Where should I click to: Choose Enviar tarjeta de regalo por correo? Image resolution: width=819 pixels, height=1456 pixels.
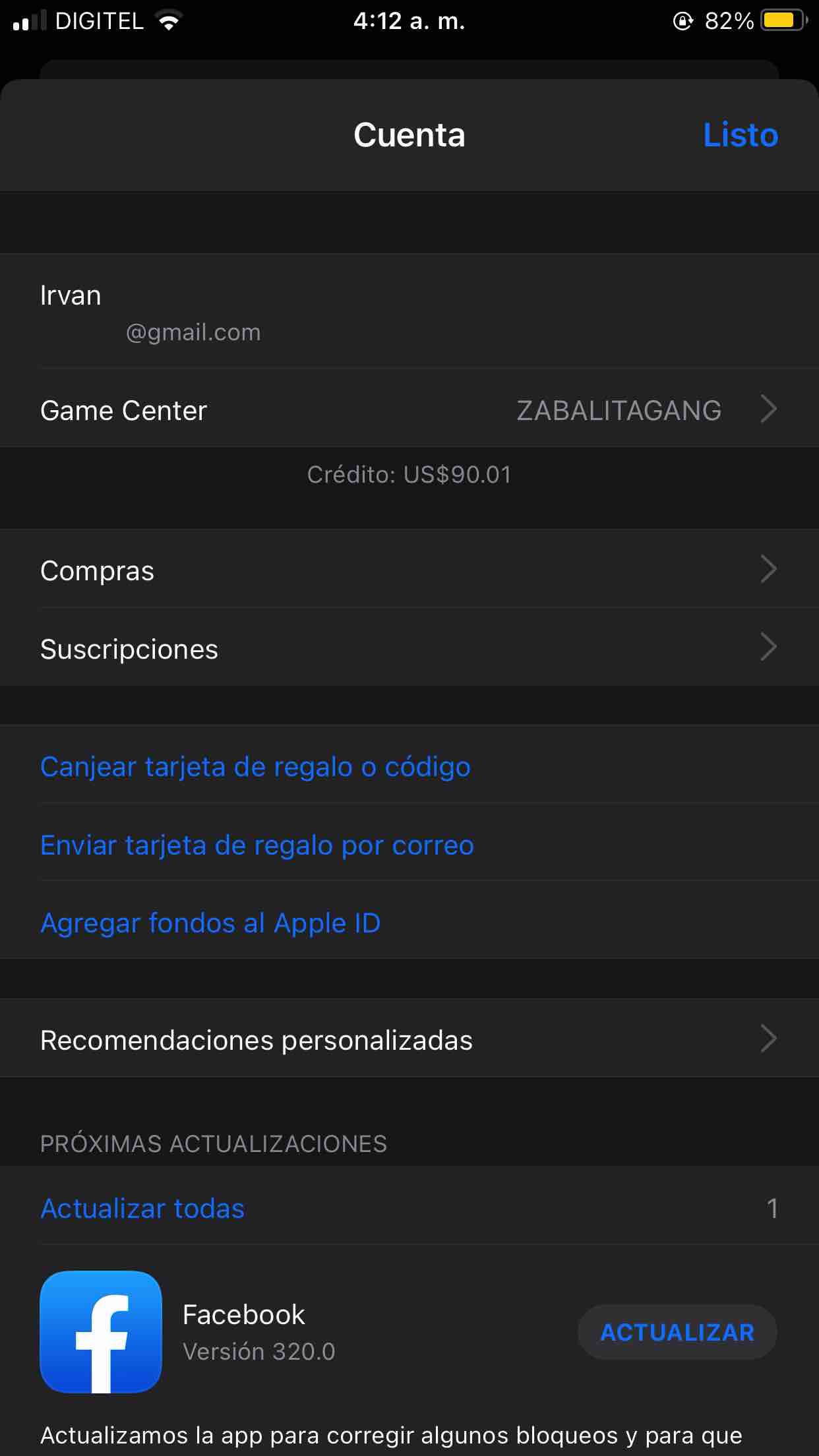click(257, 845)
